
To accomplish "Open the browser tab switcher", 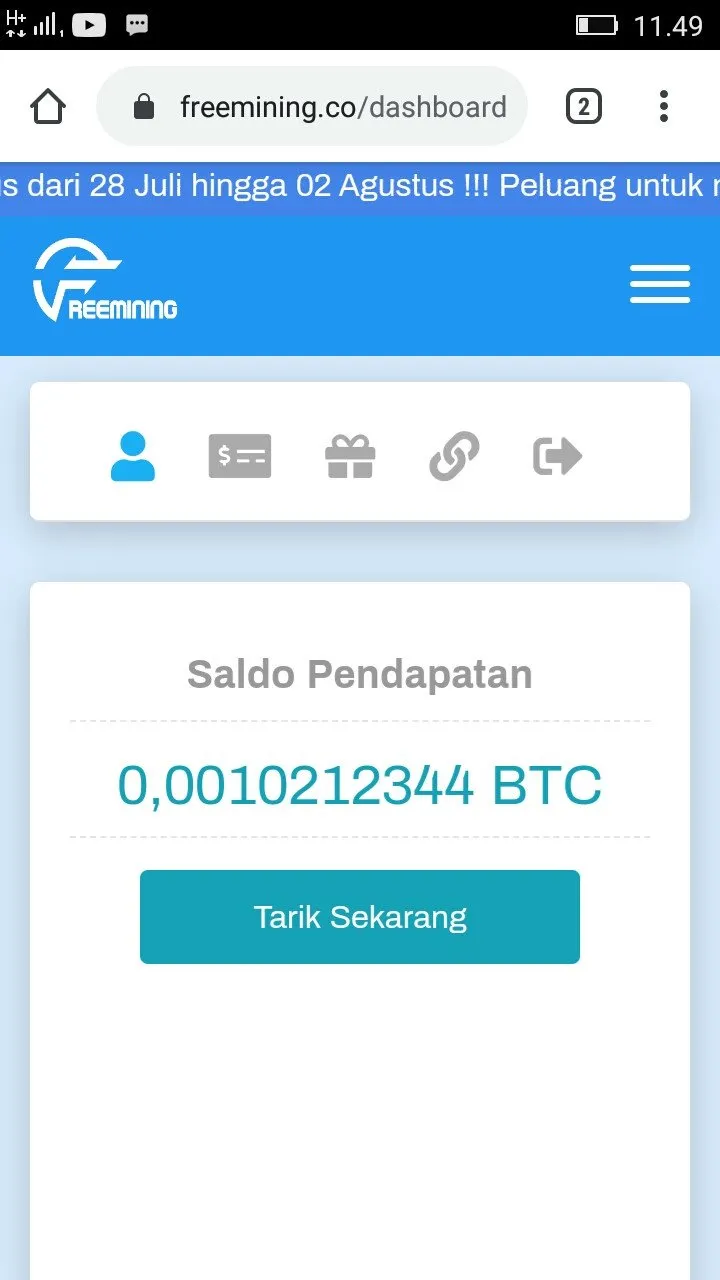I will tap(584, 106).
